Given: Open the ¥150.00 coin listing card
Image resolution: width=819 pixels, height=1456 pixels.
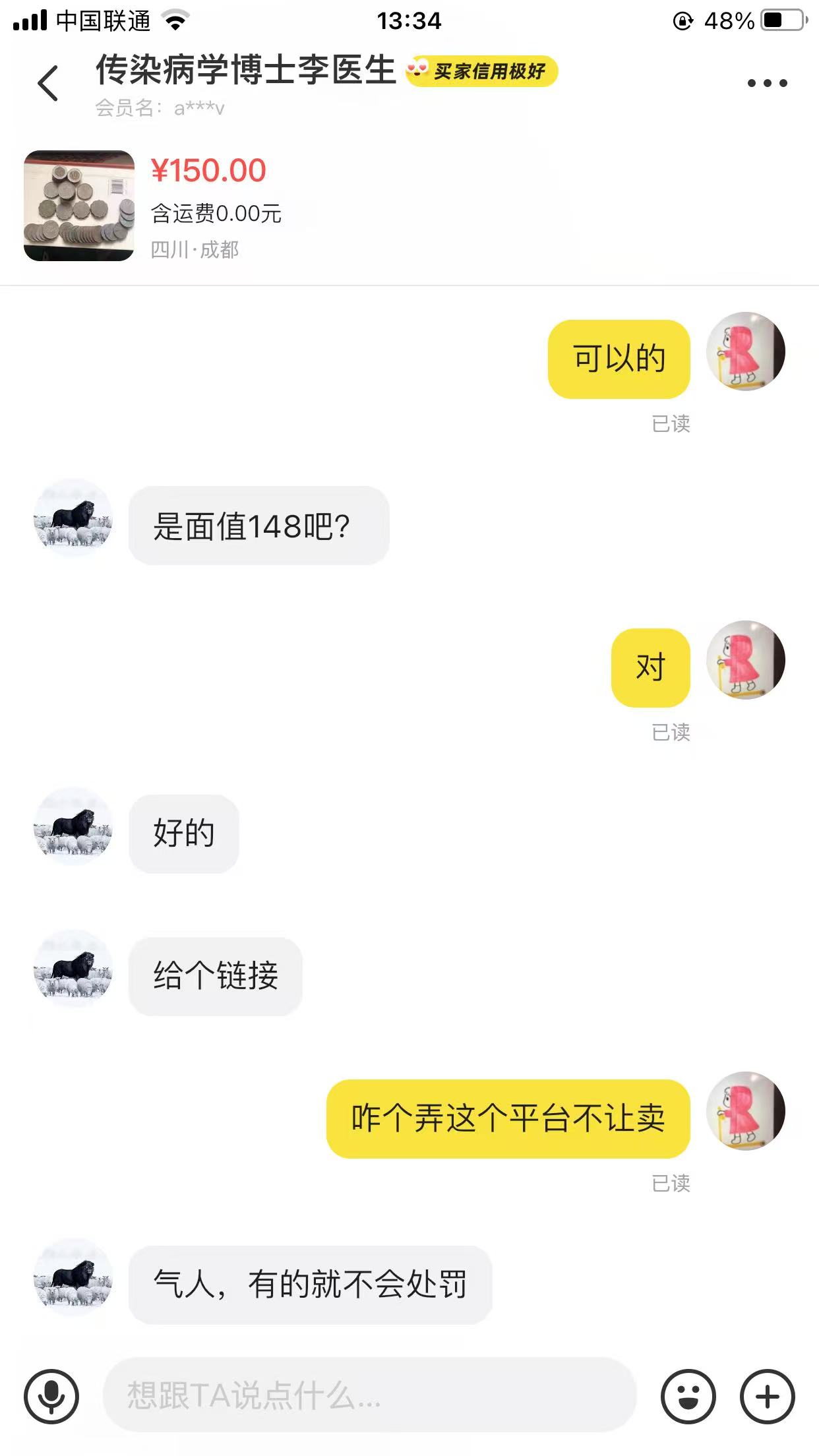Looking at the screenshot, I should point(409,206).
